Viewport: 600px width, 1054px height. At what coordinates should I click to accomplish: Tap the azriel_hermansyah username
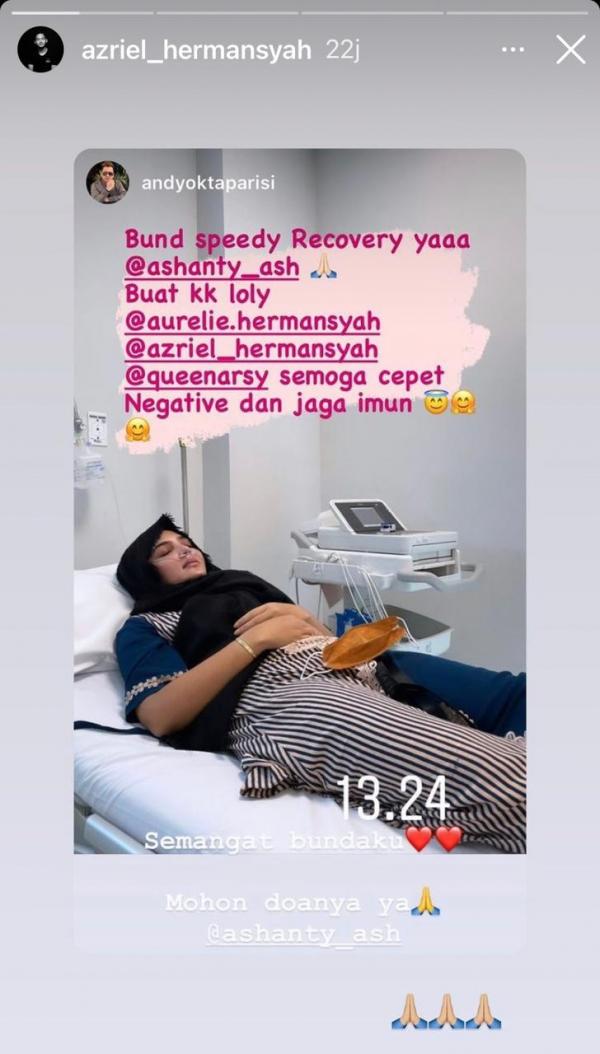(x=196, y=50)
